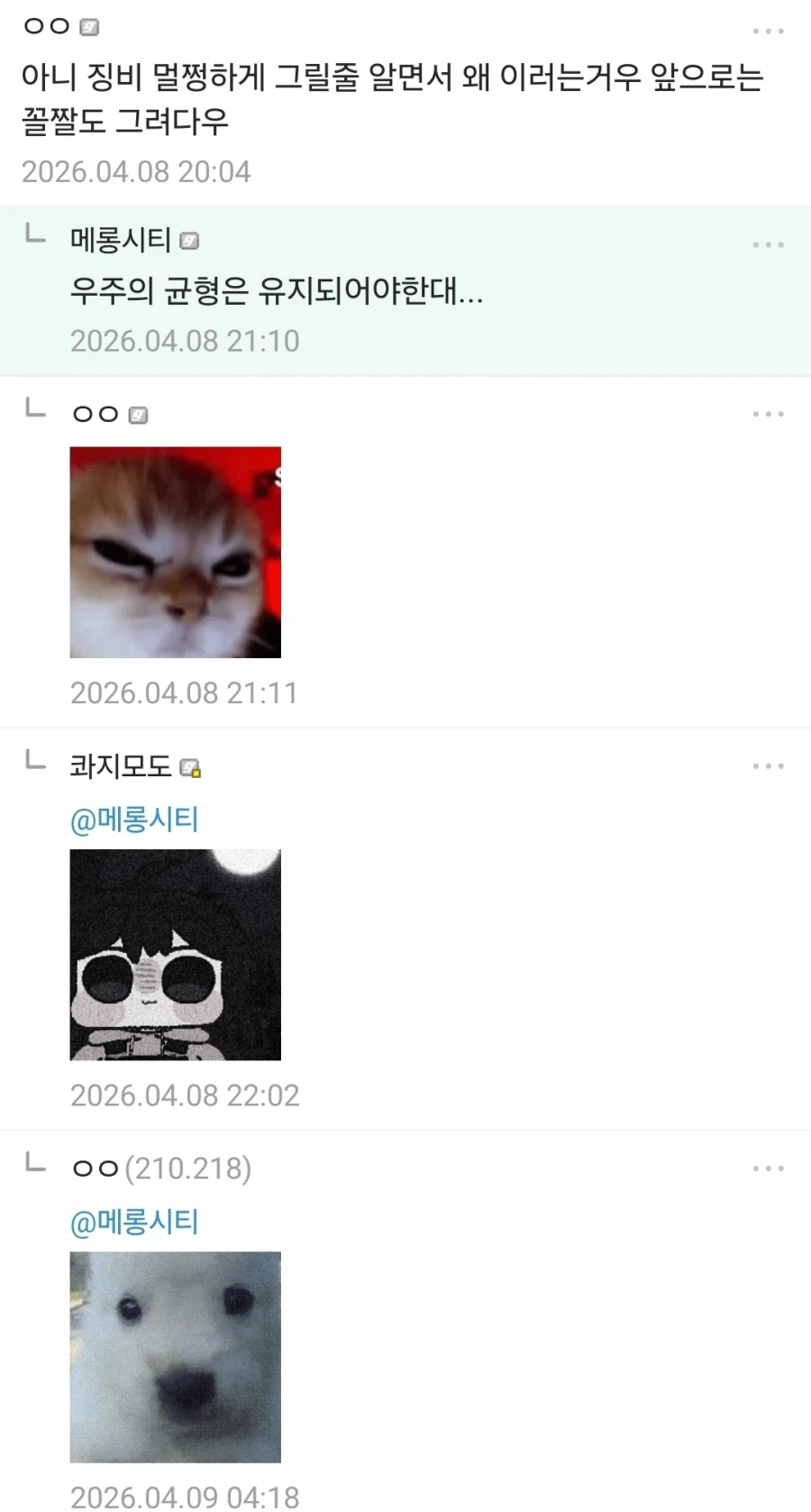Open the cat meme image in the 21:11 reply
Image resolution: width=811 pixels, height=1512 pixels.
[x=175, y=552]
